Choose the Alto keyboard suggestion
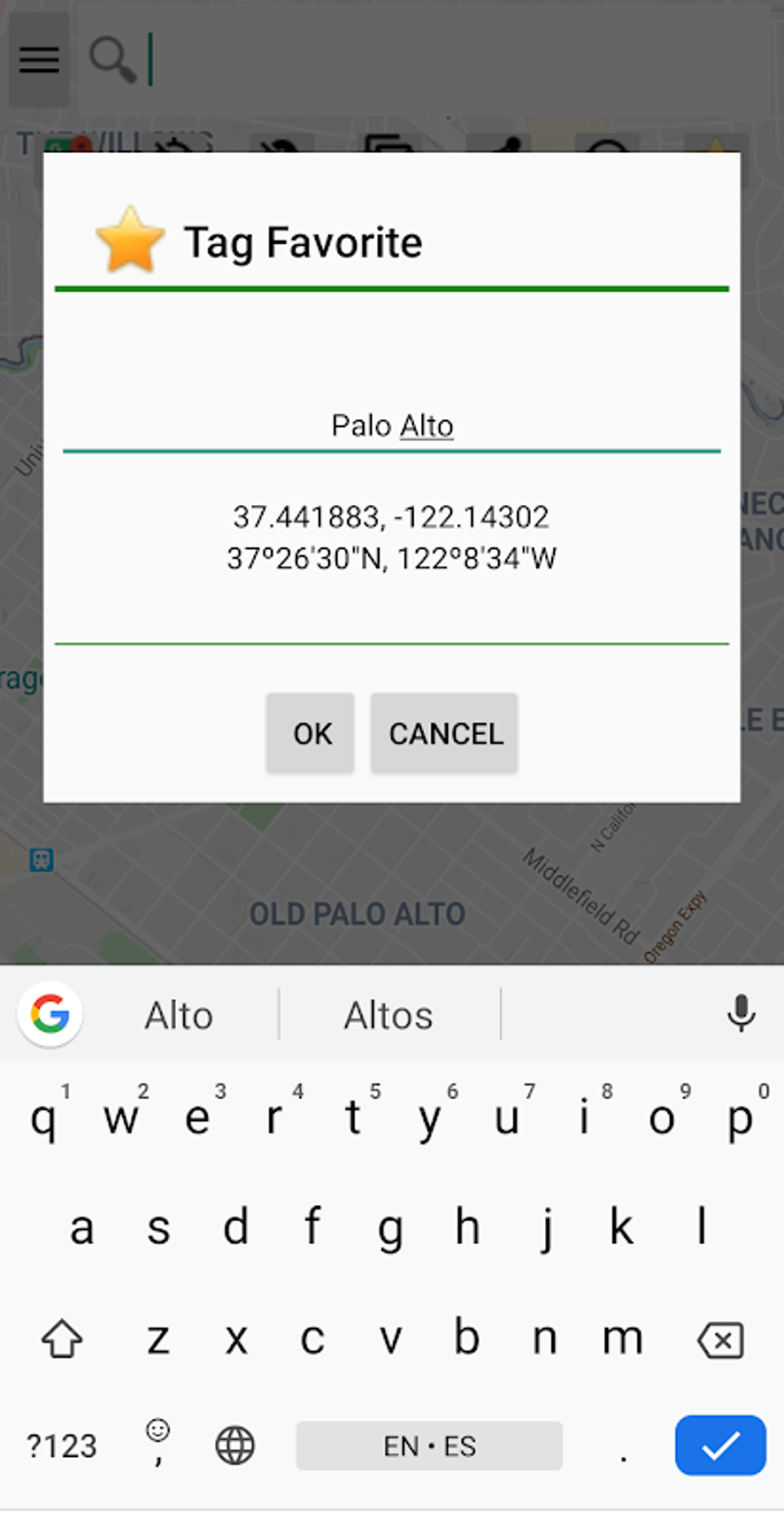The image size is (784, 1526). coord(179,1016)
